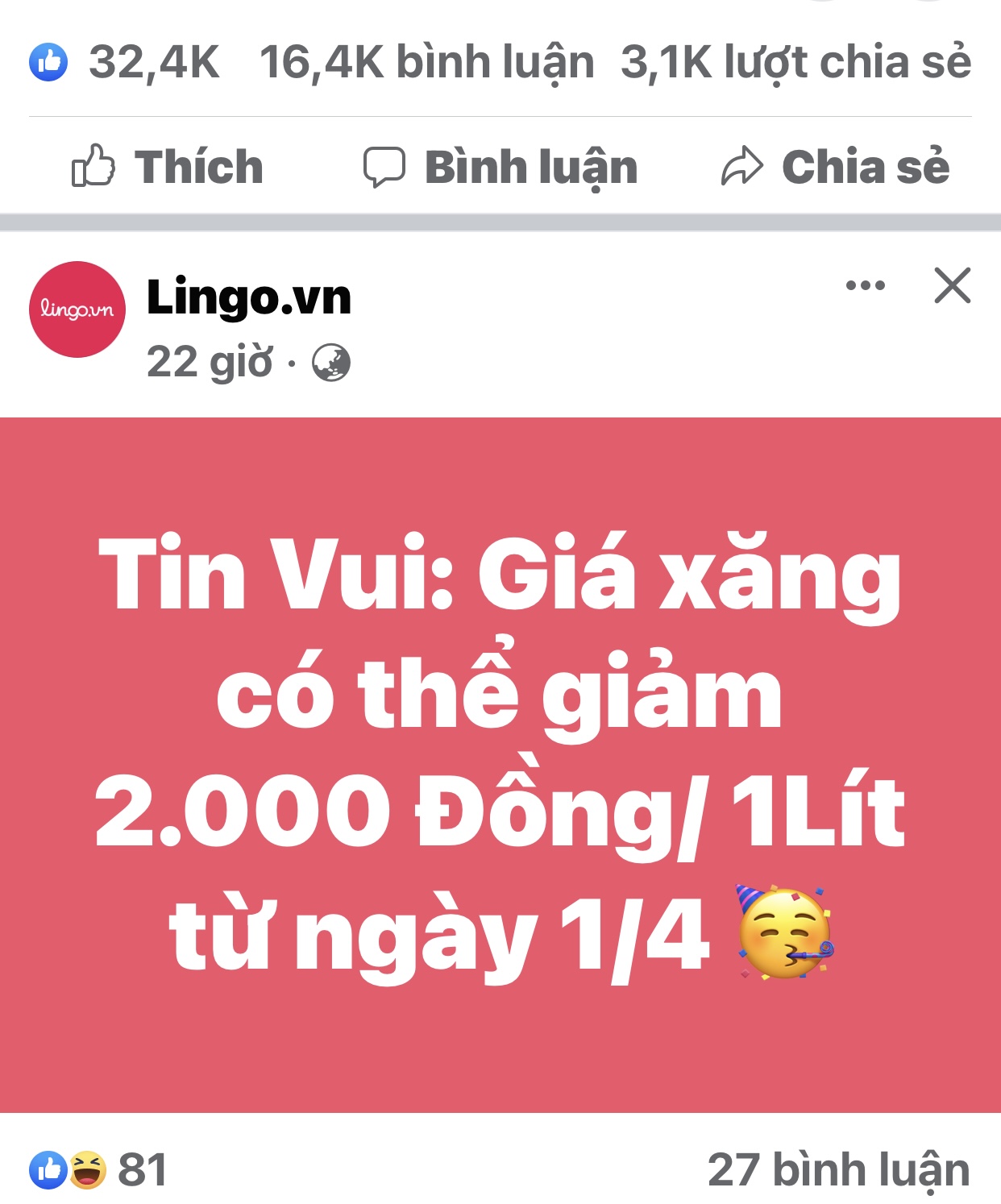Open the three-dot menu on Lingo.vn post
This screenshot has width=1001, height=1204.
point(865,285)
